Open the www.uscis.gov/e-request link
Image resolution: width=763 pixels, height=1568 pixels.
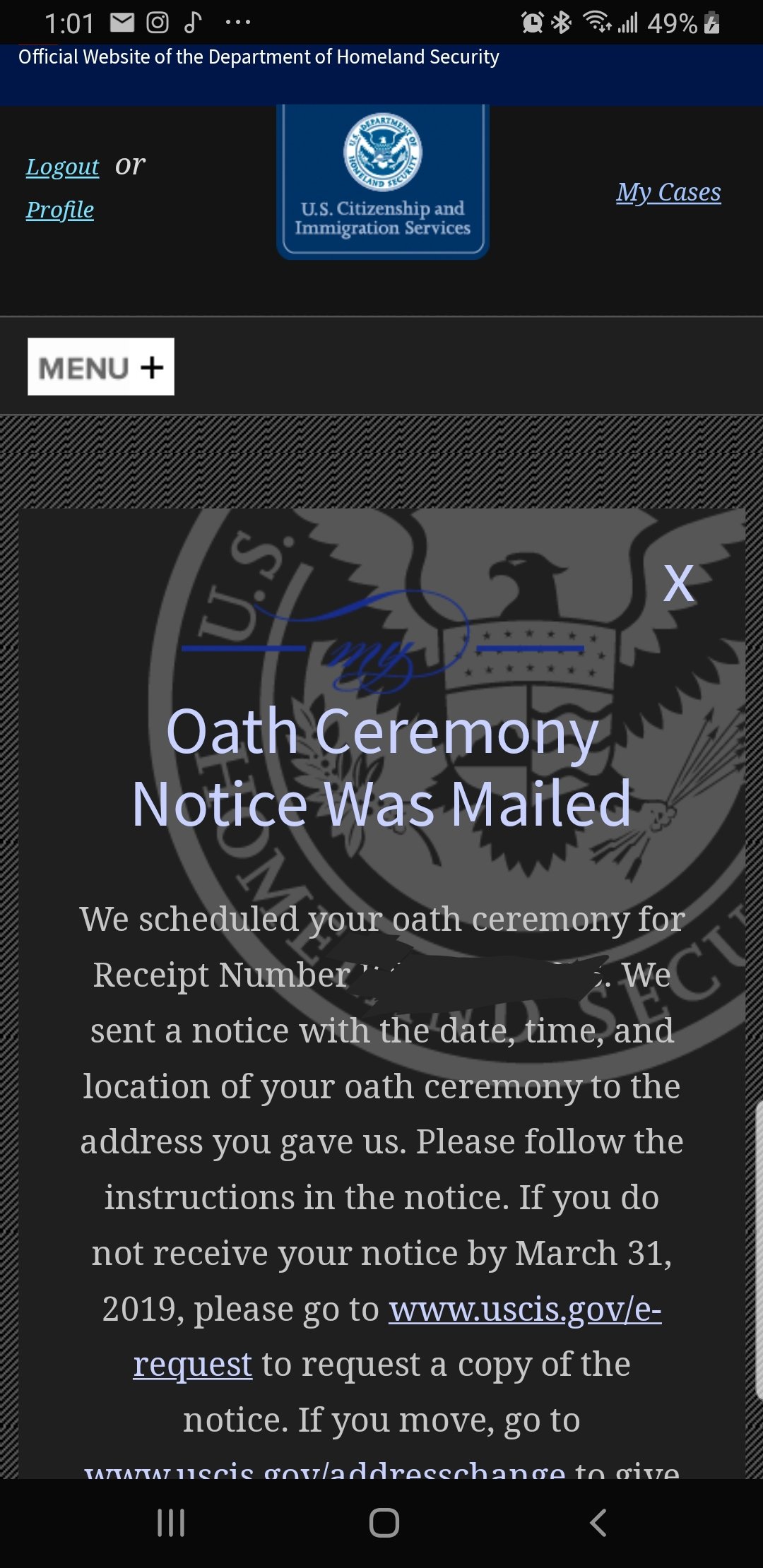(x=525, y=1309)
